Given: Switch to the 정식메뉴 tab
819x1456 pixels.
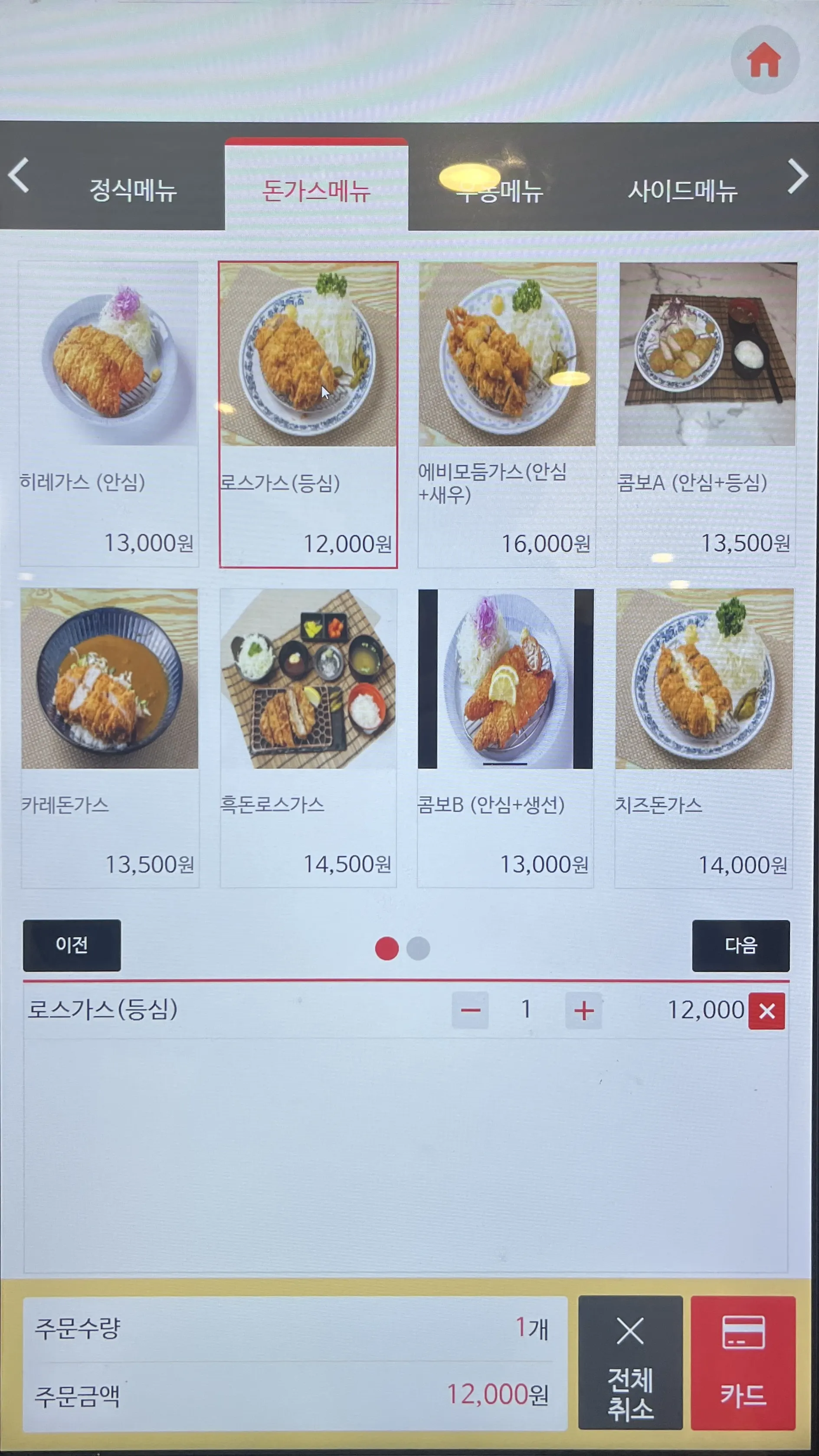Looking at the screenshot, I should coord(134,190).
